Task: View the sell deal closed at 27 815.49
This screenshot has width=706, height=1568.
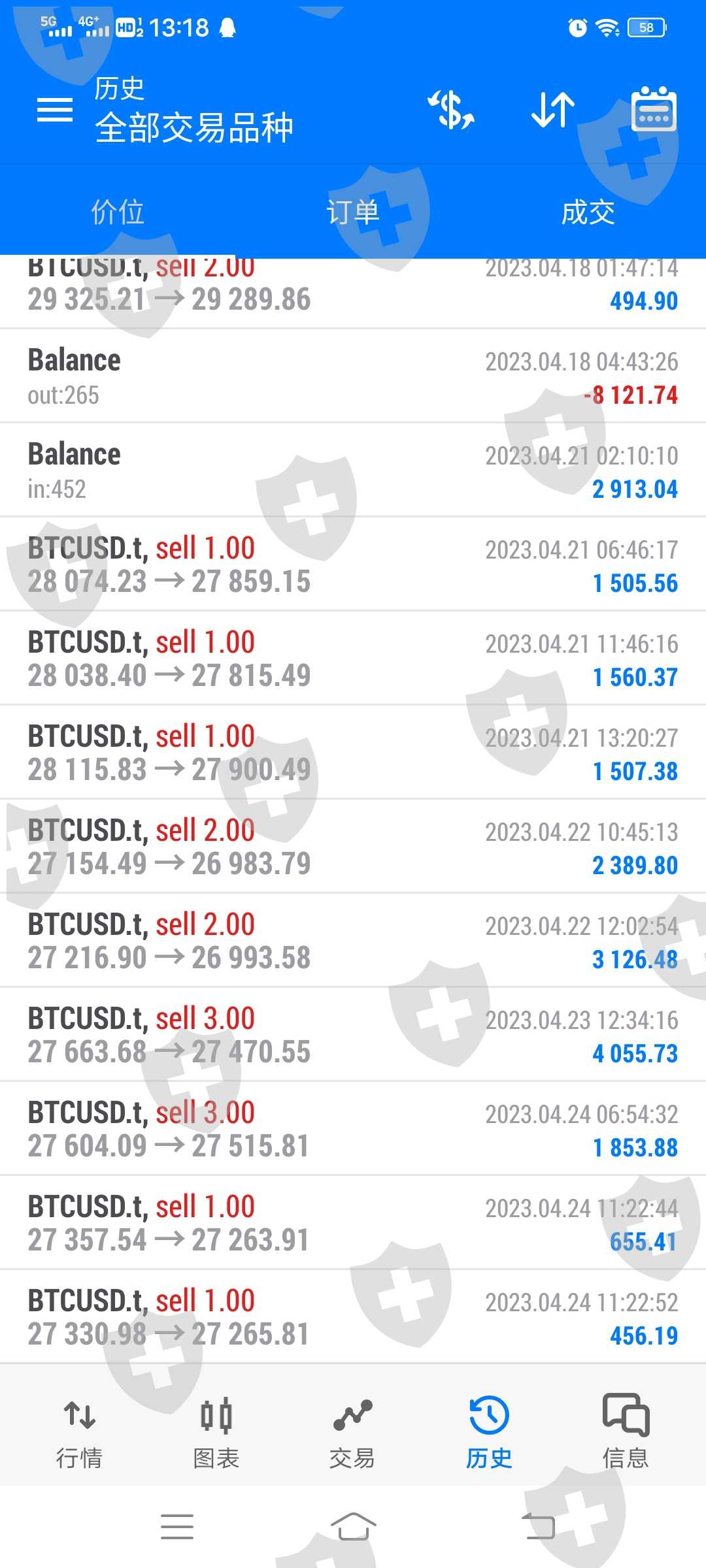Action: [353, 659]
